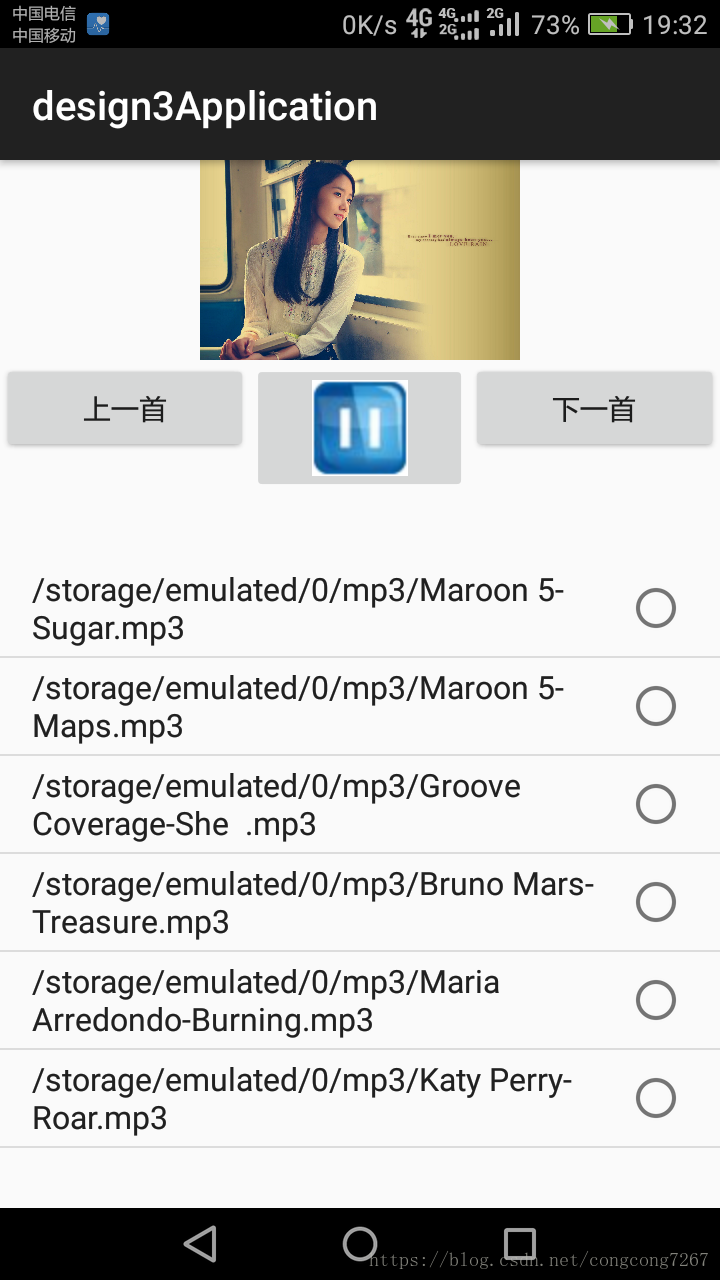720x1280 pixels.
Task: Pause playback with the pause button
Action: tap(360, 428)
